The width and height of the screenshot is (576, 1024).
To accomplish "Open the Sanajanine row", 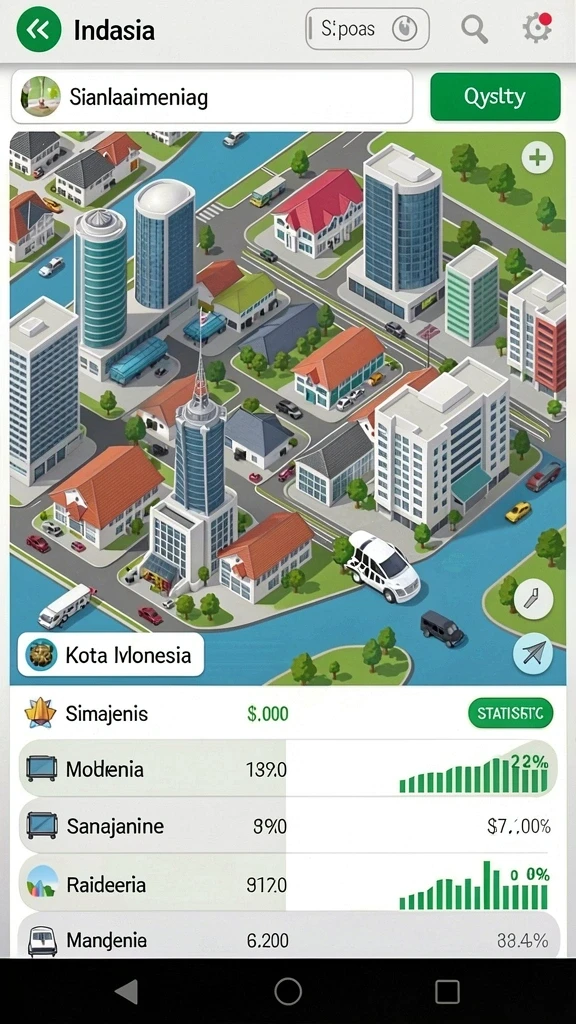I will [288, 827].
